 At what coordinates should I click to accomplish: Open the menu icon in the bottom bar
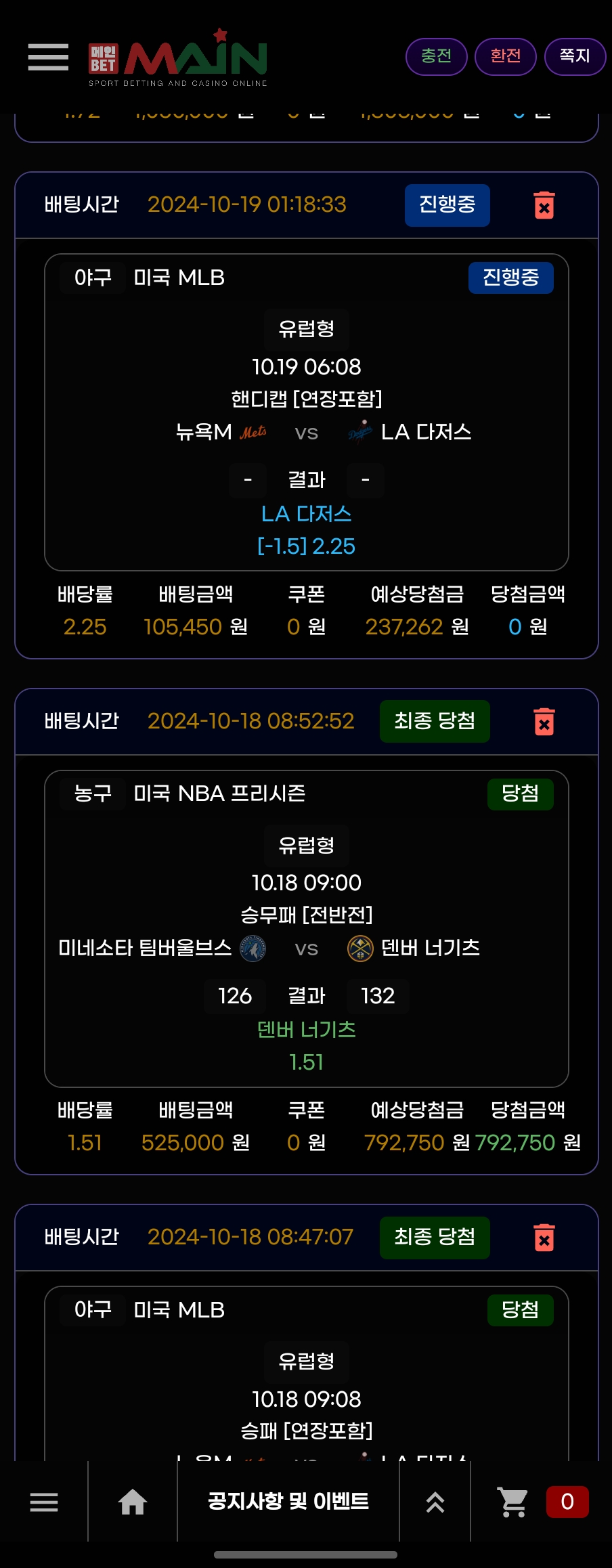pyautogui.click(x=44, y=1502)
